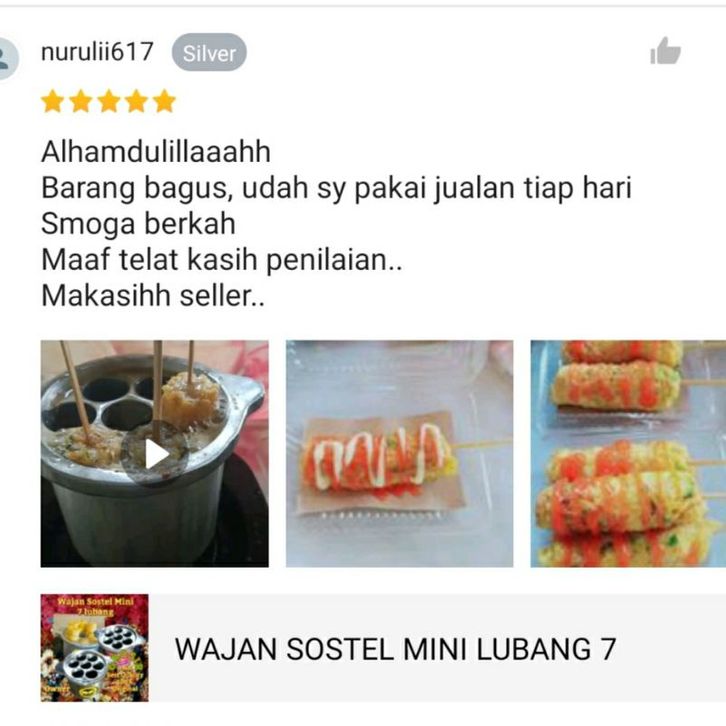Play the review video of the pan
Viewport: 726px width, 726px height.
click(x=154, y=454)
